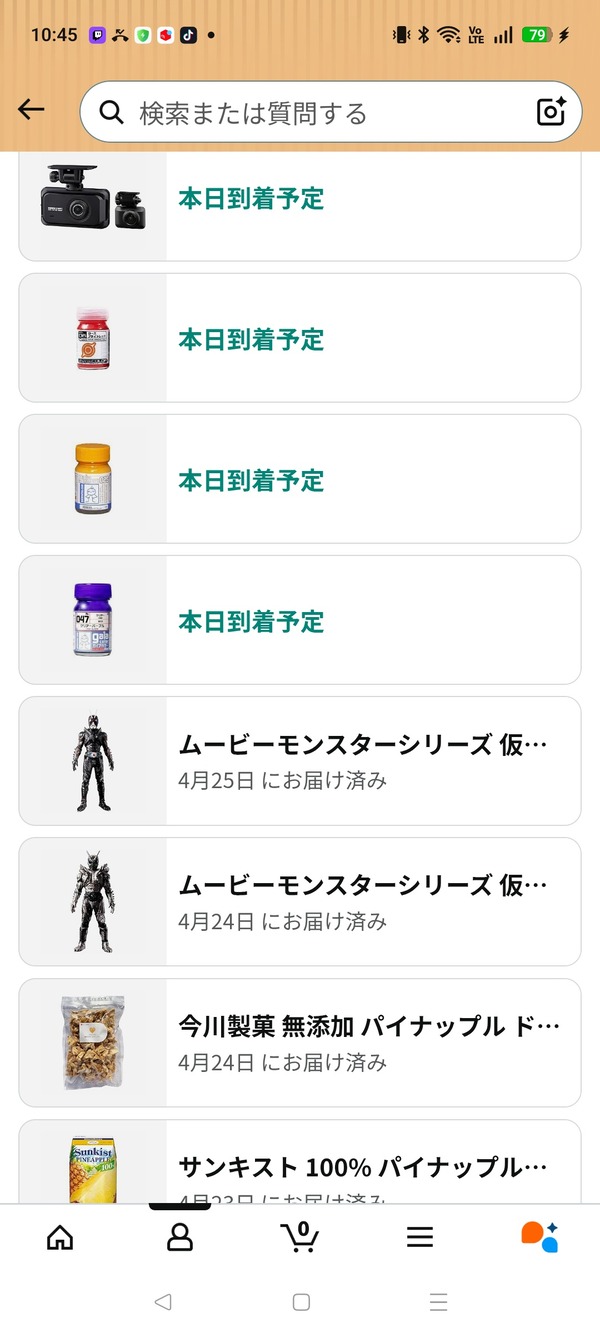The width and height of the screenshot is (600, 1333).
Task: Switch to the account profile tab
Action: tap(180, 1237)
